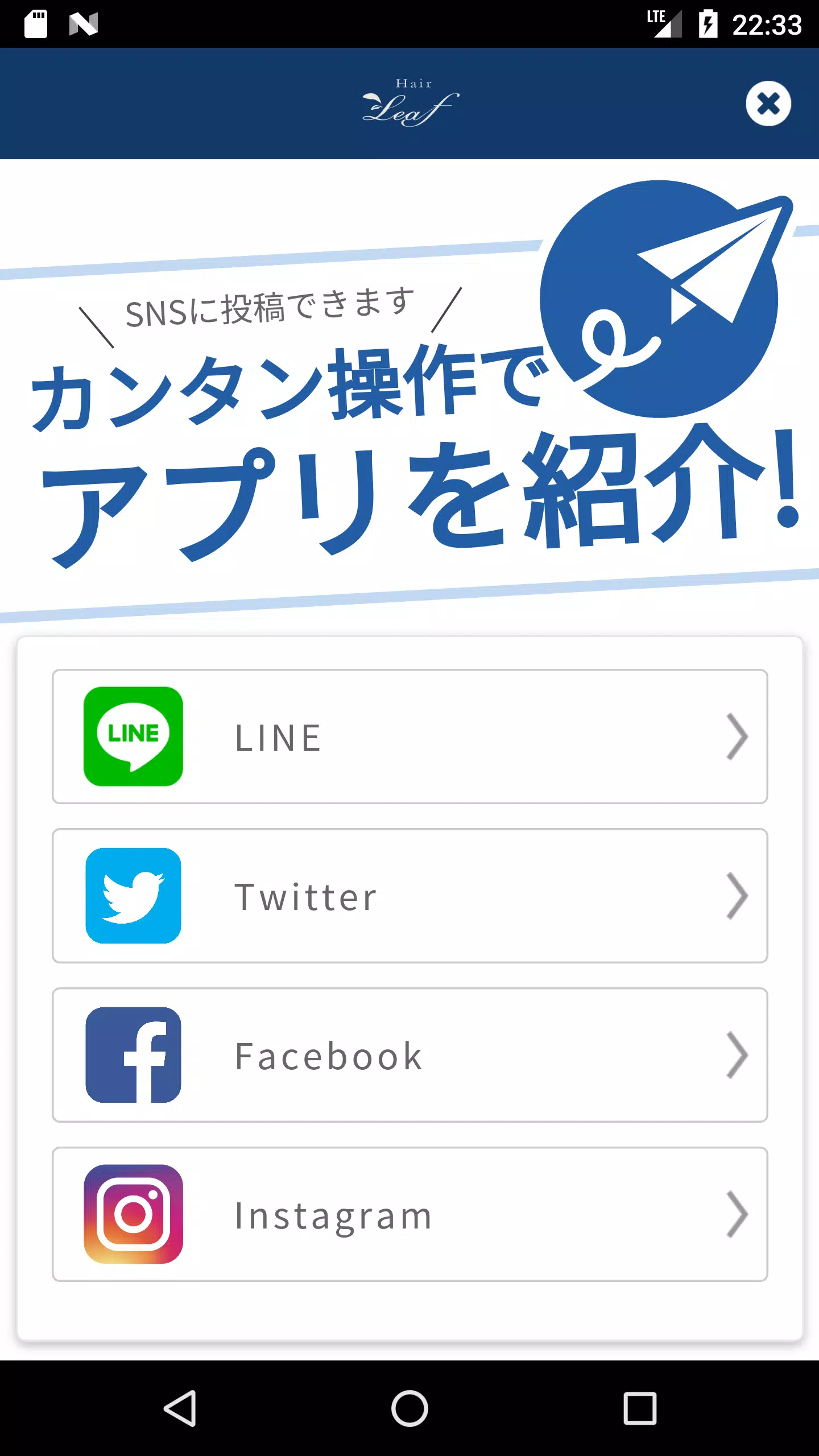Tap the battery status indicator

click(x=708, y=24)
